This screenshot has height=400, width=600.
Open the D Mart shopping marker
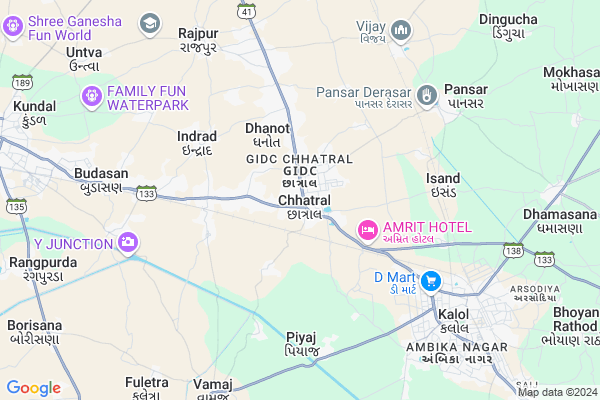click(431, 281)
